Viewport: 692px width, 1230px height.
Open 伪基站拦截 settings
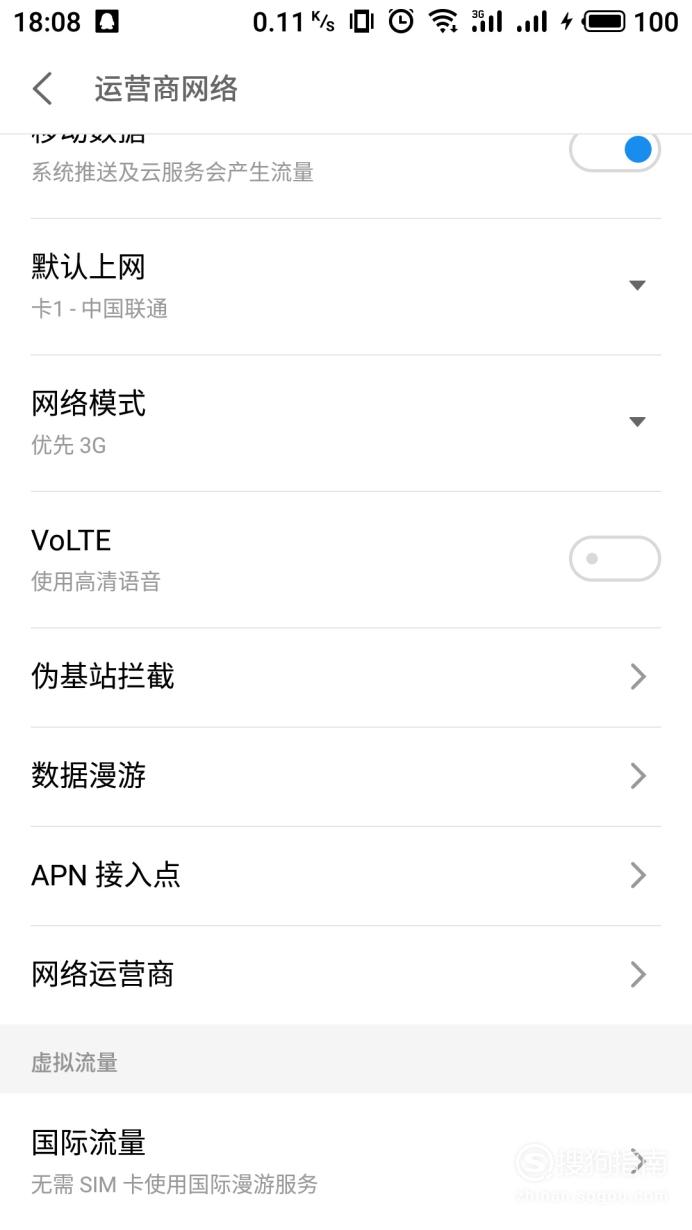click(346, 678)
